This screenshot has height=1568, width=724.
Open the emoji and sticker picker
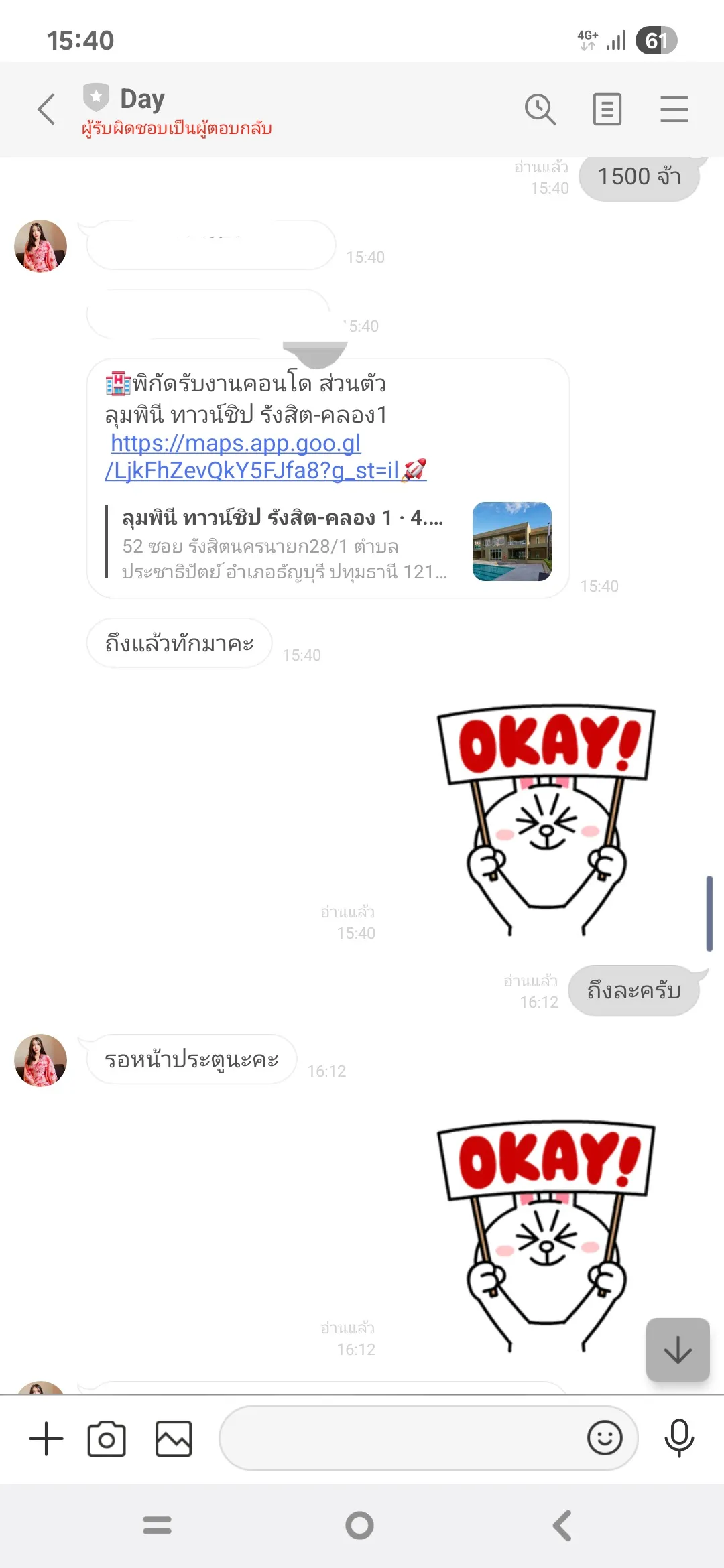[x=605, y=1438]
